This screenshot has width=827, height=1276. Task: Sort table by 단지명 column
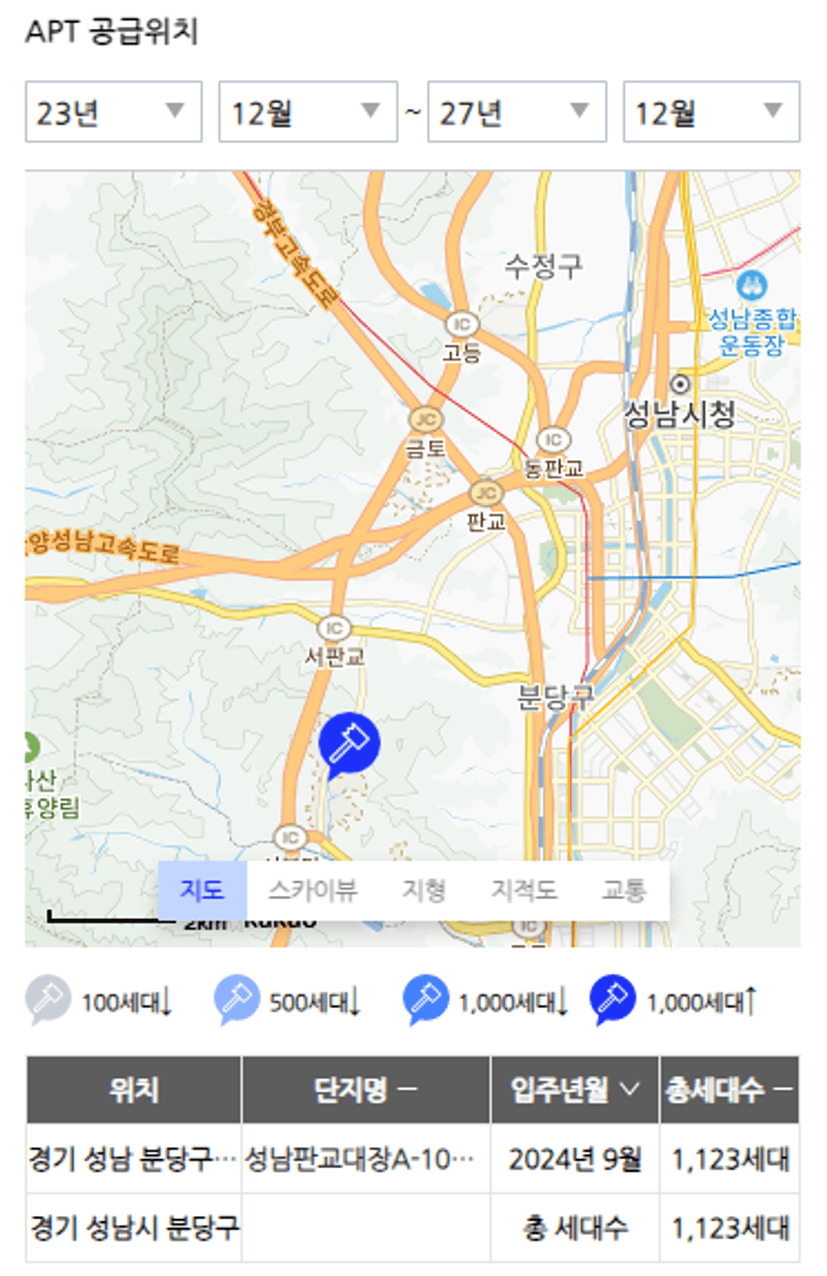[x=365, y=1090]
